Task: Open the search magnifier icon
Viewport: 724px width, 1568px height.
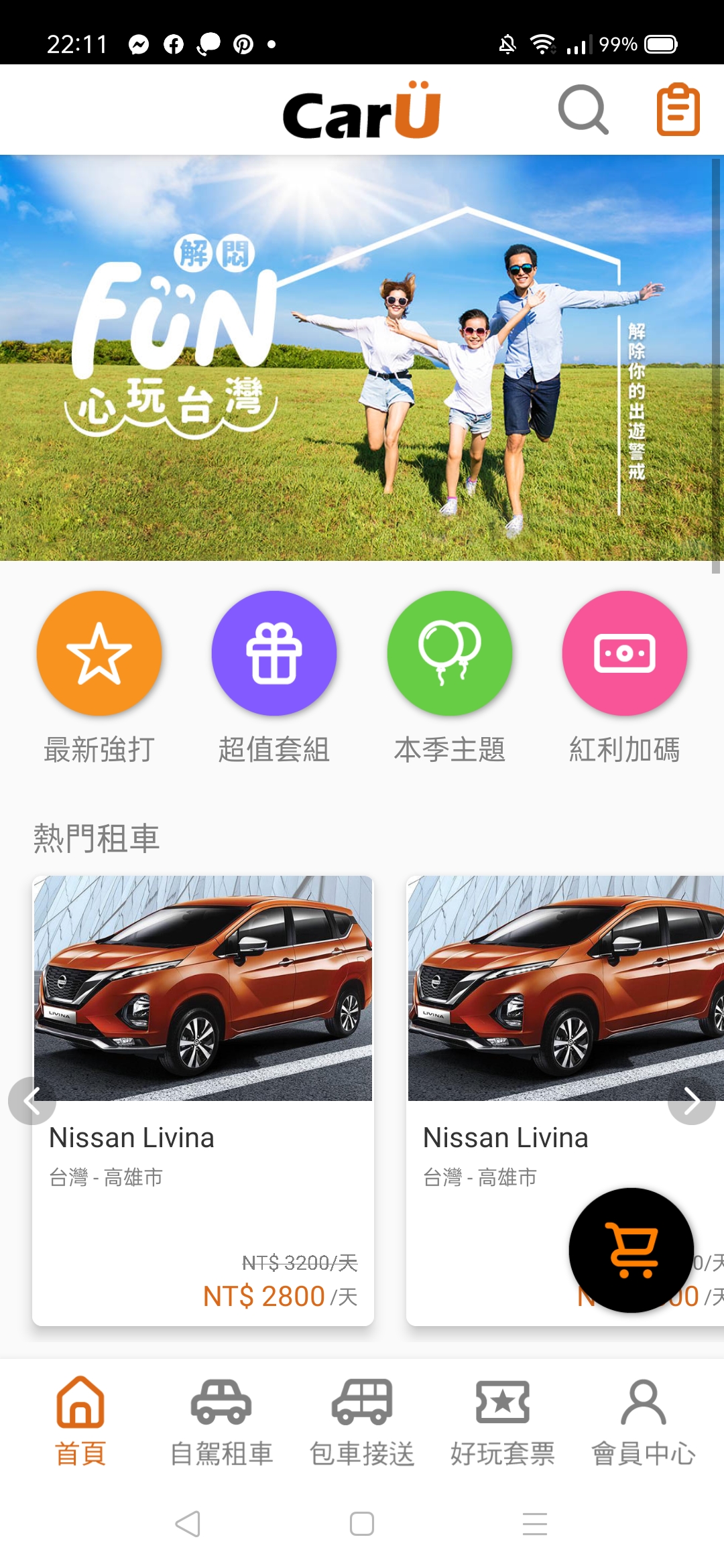Action: tap(583, 110)
